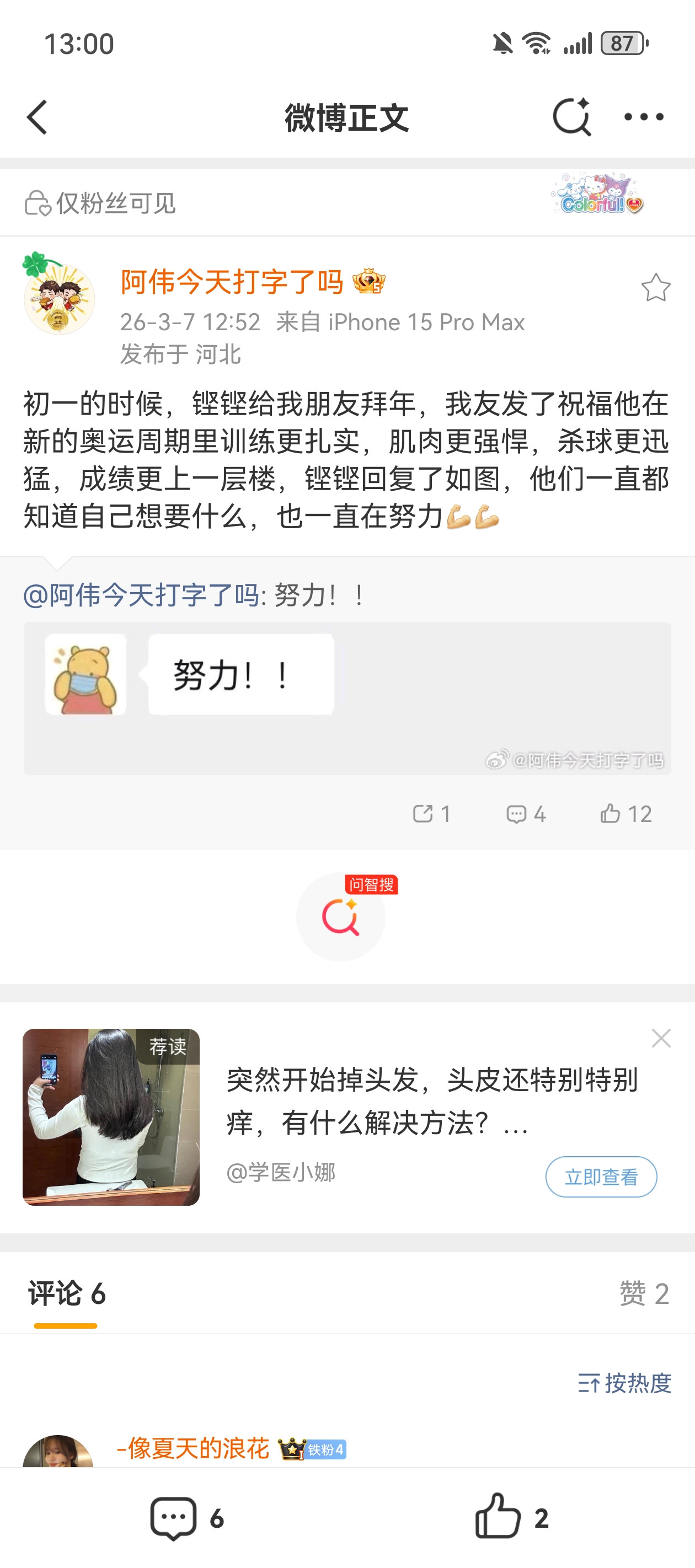The image size is (695, 1568).
Task: Switch to the 赞 2 tab
Action: (644, 1293)
